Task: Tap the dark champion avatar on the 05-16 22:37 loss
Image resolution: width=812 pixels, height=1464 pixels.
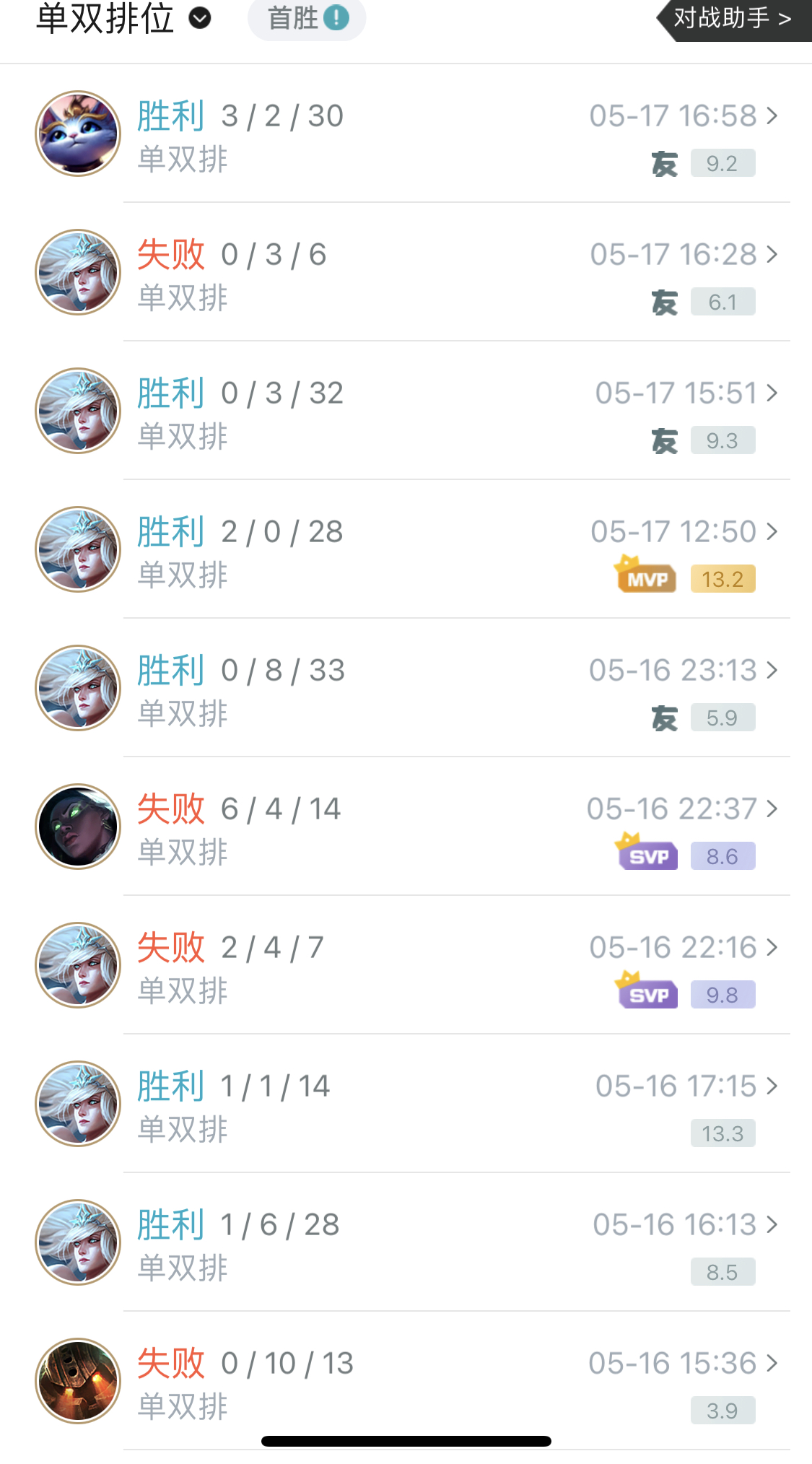Action: pos(77,826)
